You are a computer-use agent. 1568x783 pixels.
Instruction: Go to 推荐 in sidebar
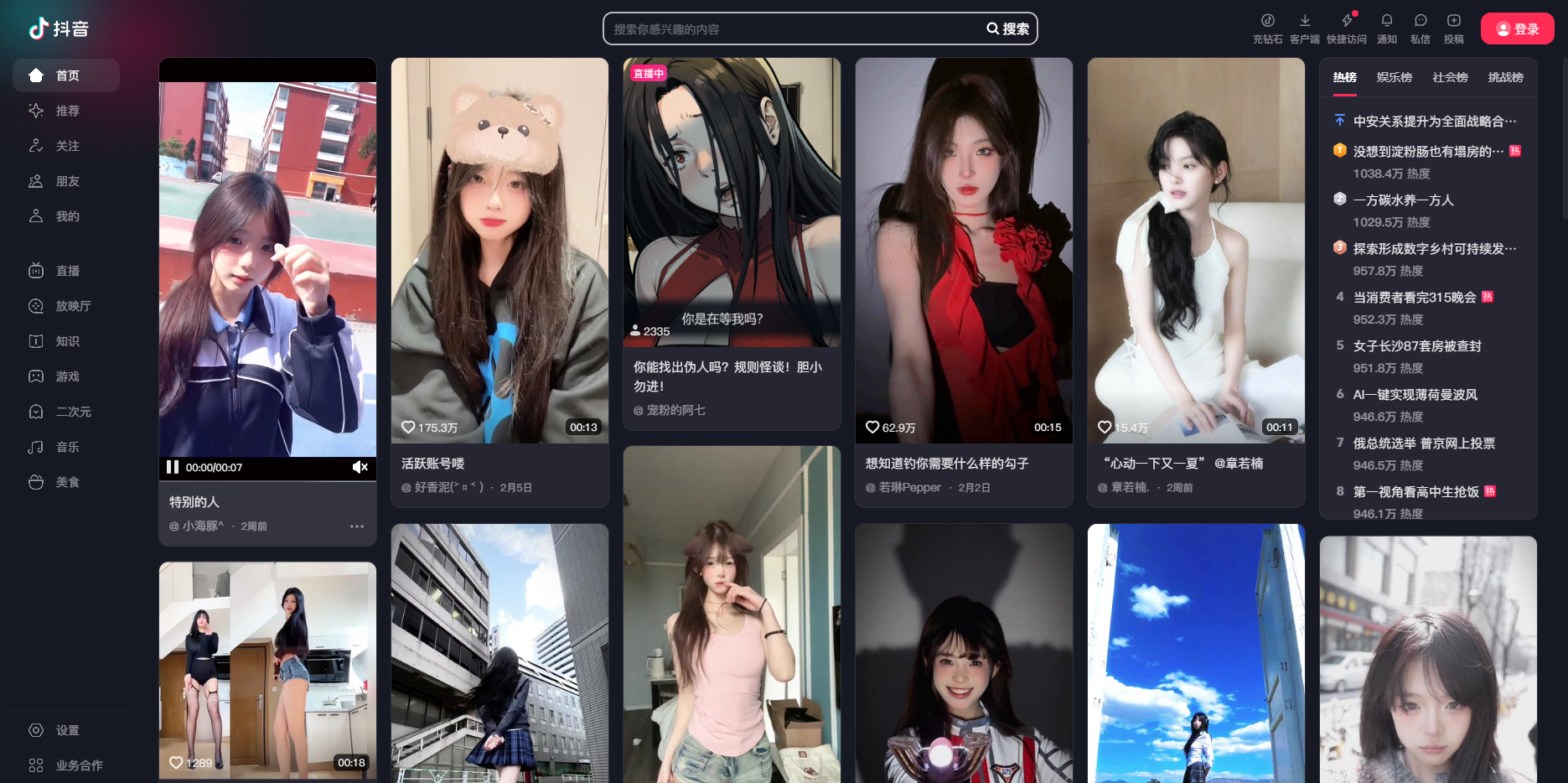click(x=67, y=111)
